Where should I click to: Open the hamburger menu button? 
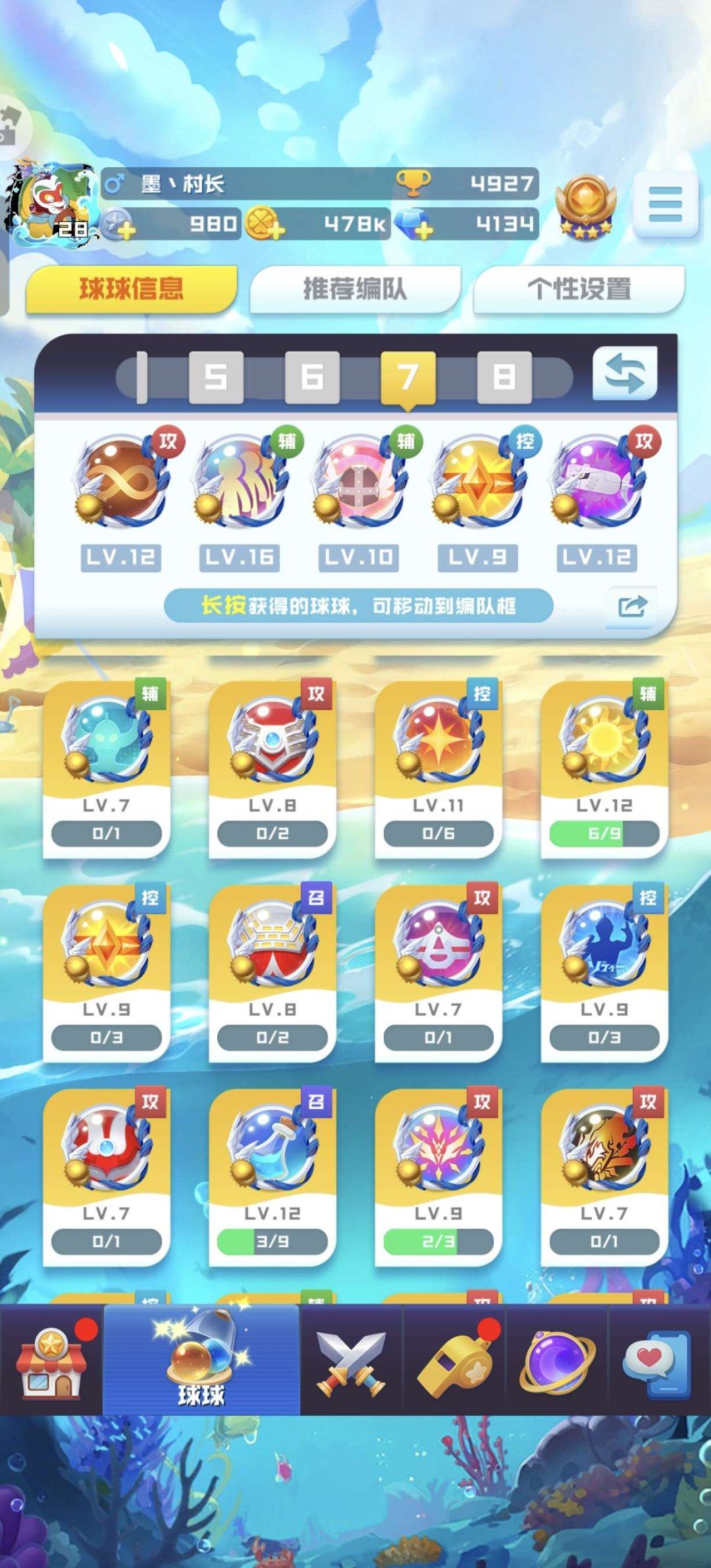(x=665, y=204)
